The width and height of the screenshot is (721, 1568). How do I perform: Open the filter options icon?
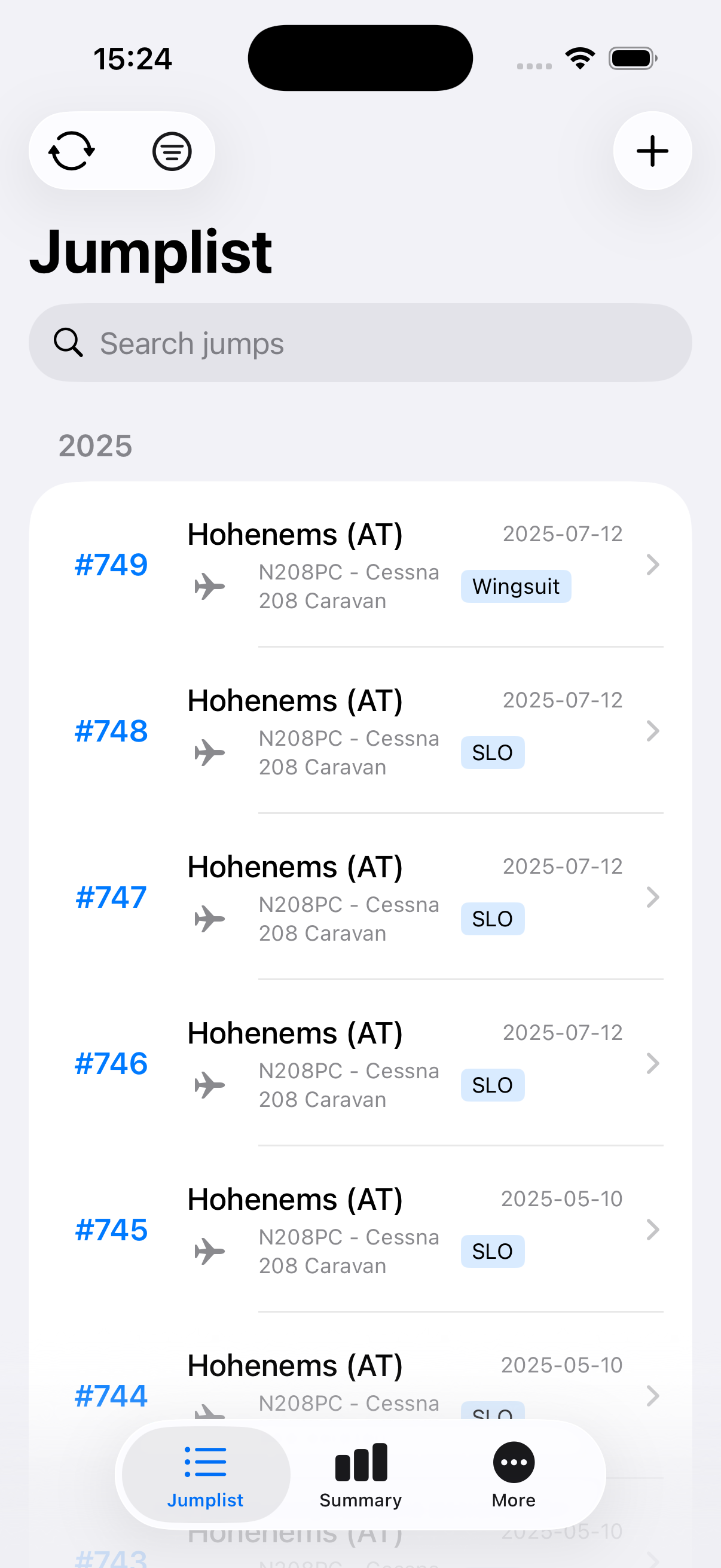coord(172,151)
